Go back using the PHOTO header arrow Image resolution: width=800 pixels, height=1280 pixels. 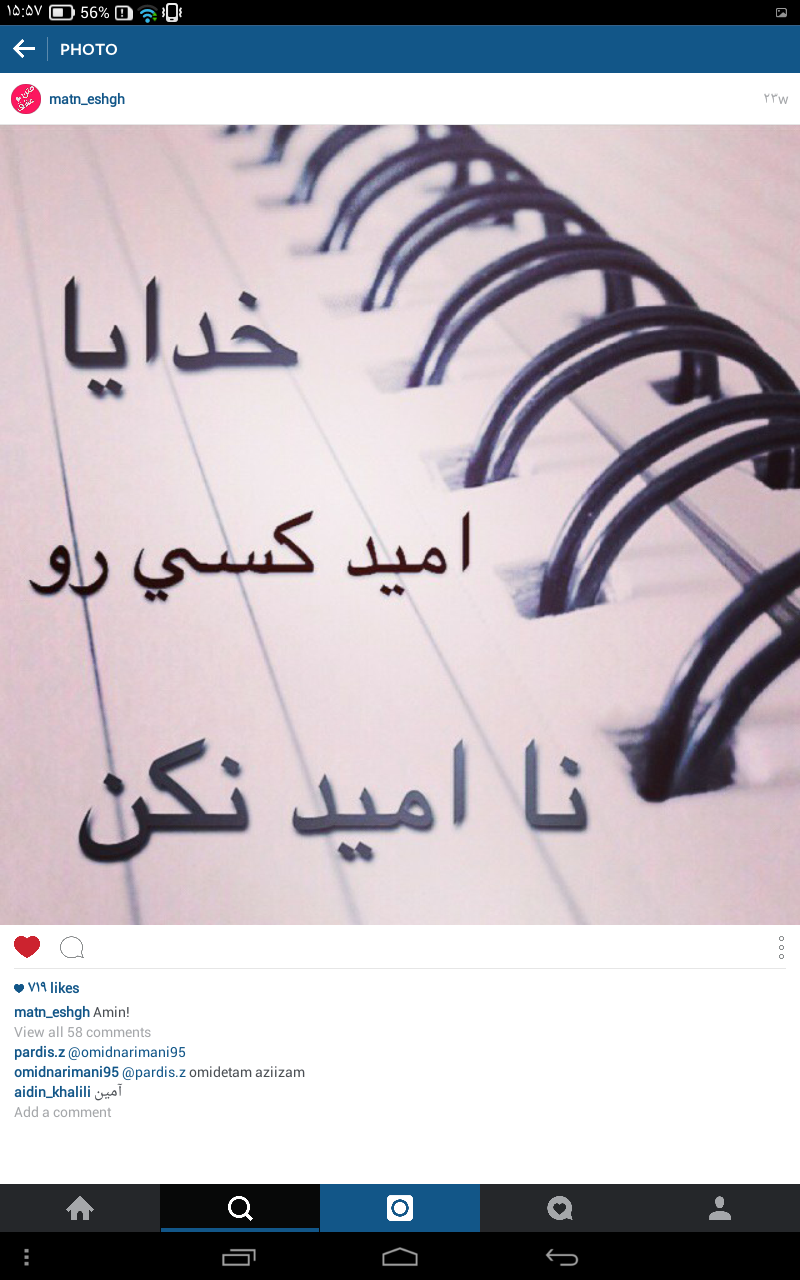point(24,49)
